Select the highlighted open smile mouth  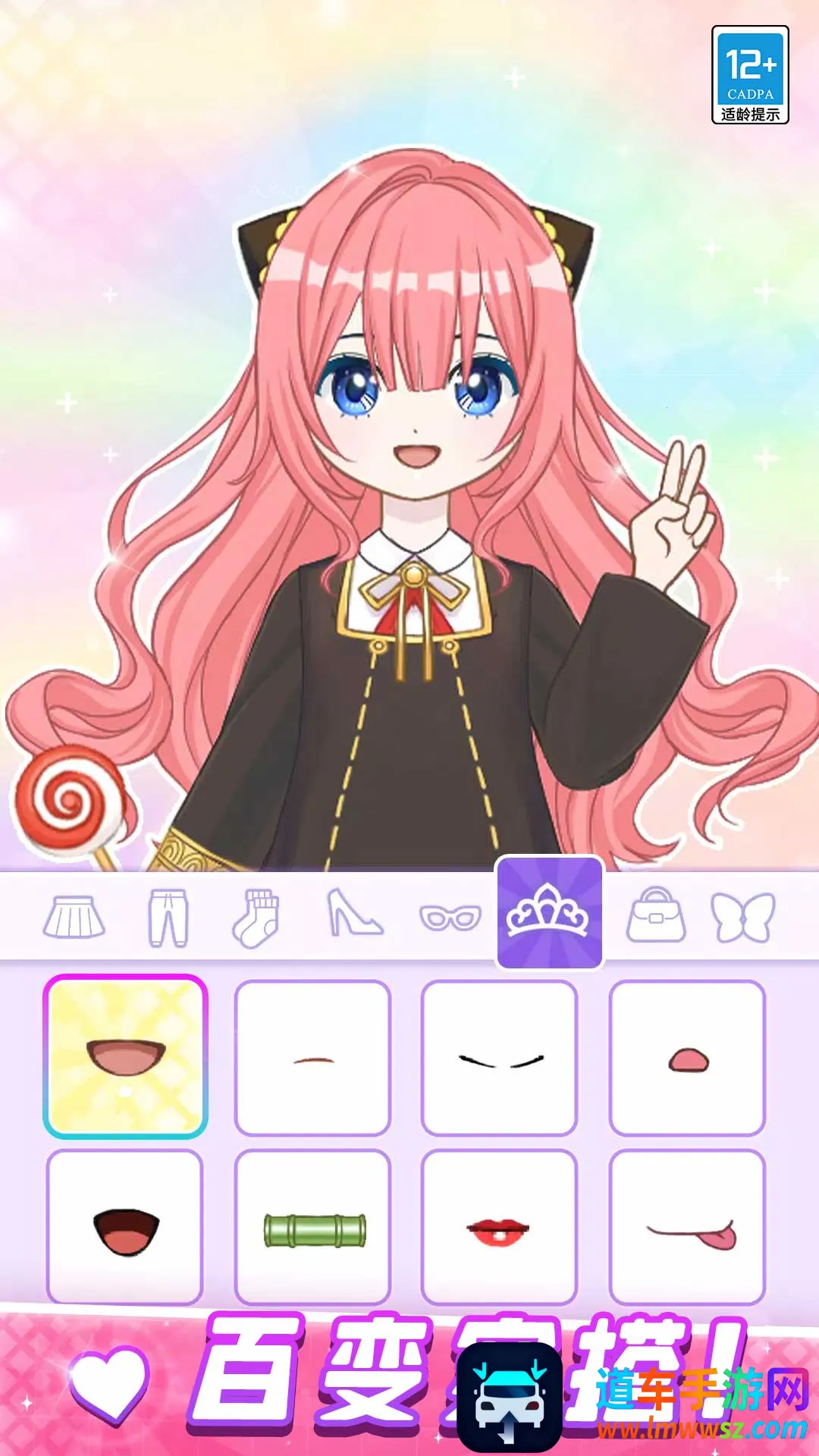coord(126,1056)
